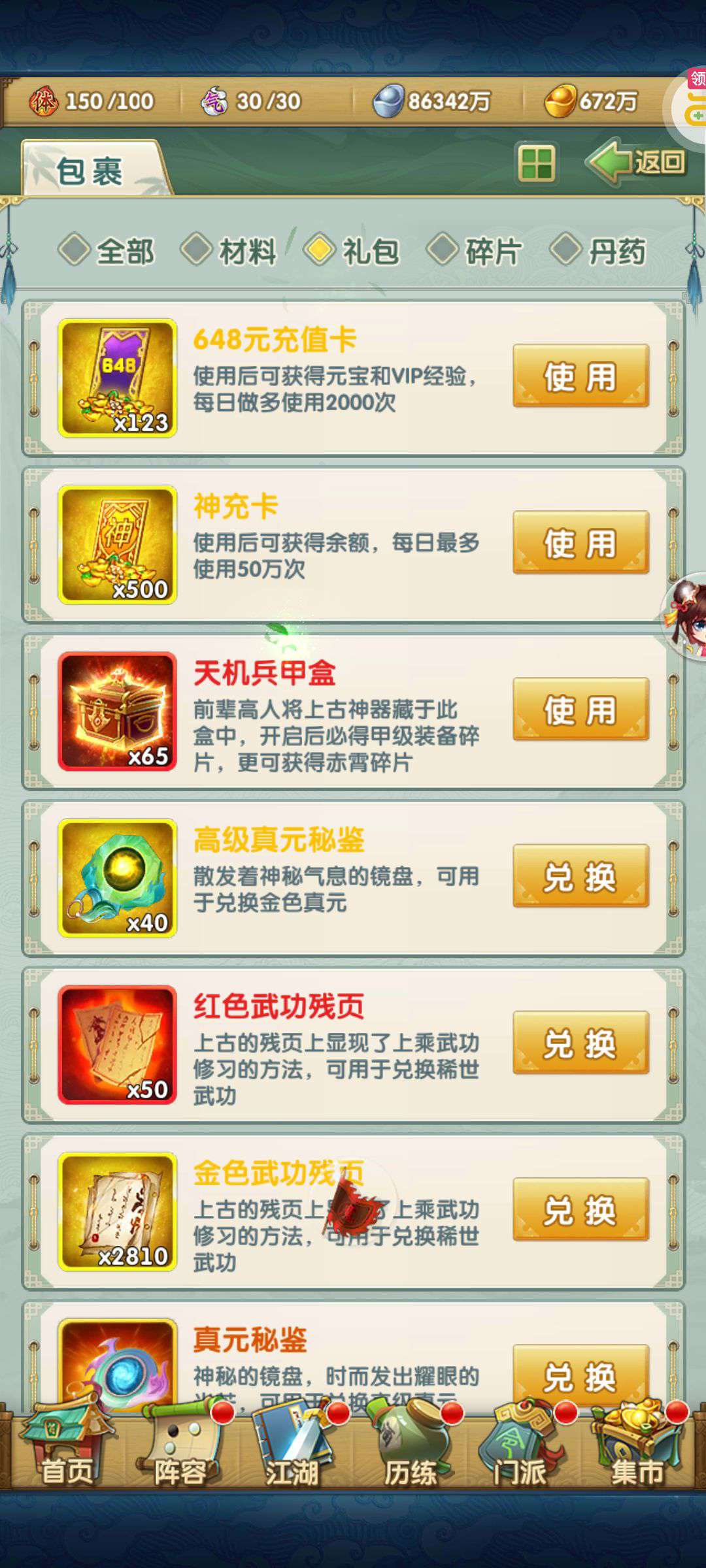The image size is (706, 1568).
Task: Select the 全部 filter tab
Action: pos(107,251)
